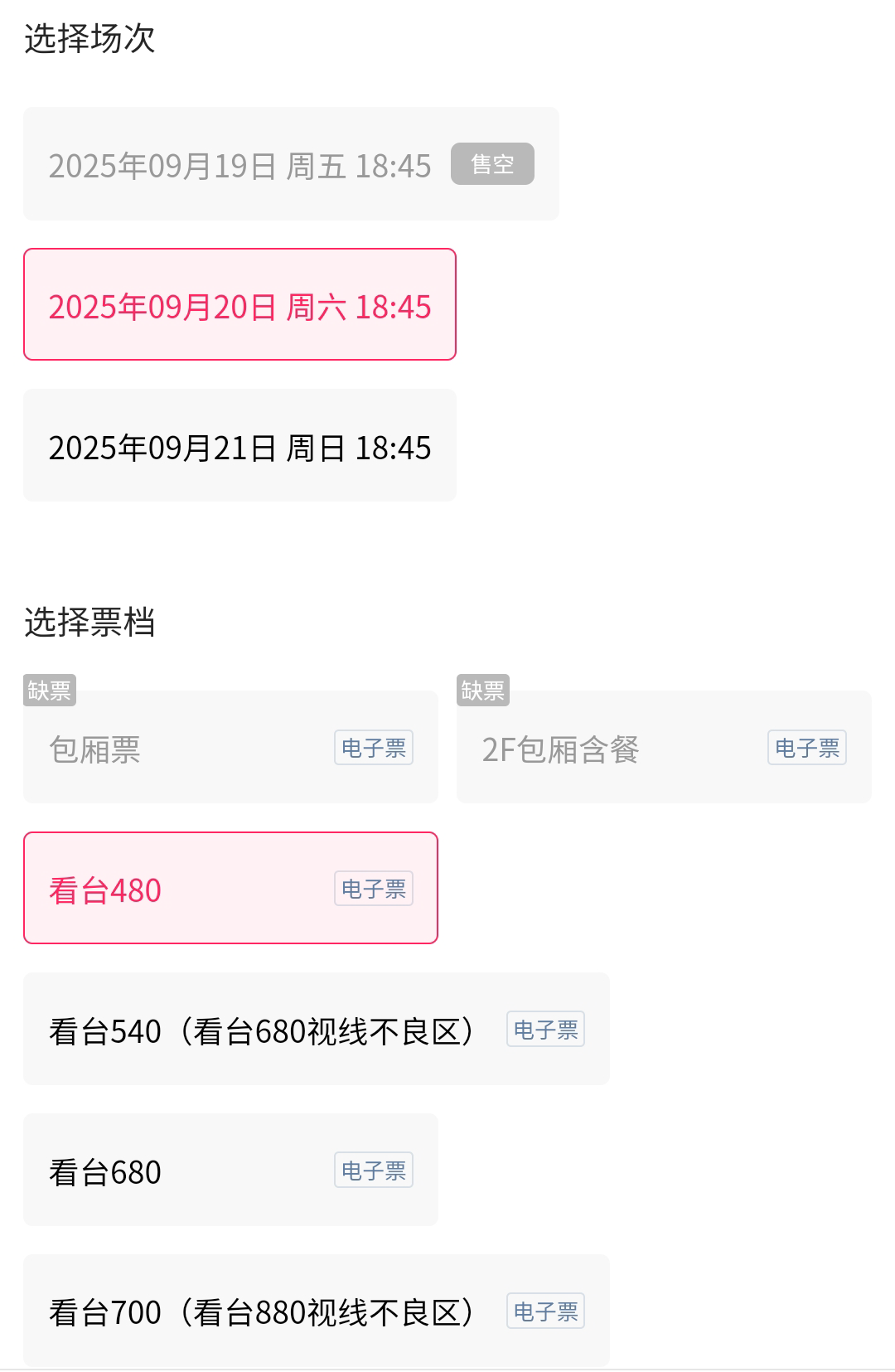Choose 看台540 (看台680视线不良区) tier

[316, 1030]
